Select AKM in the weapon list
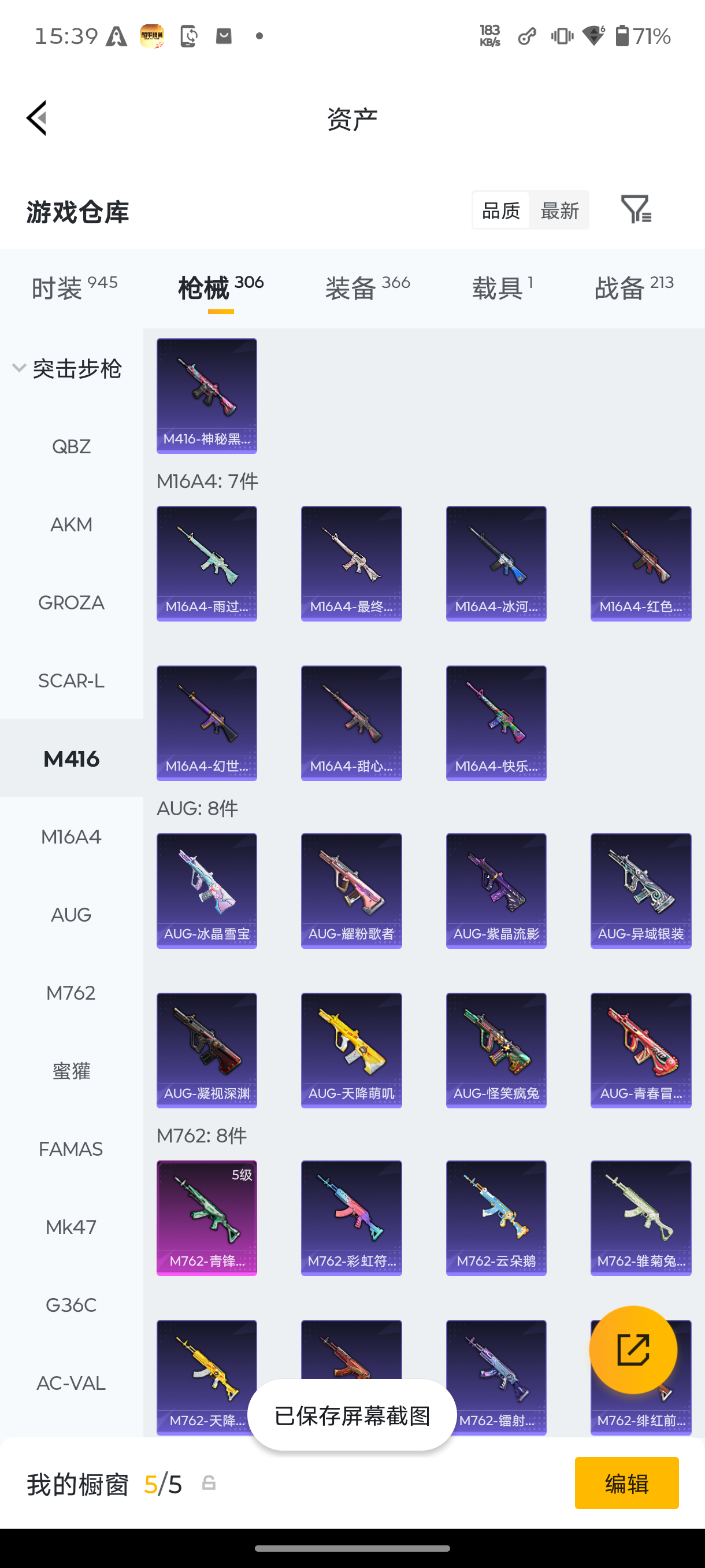Viewport: 705px width, 1568px height. click(x=71, y=525)
